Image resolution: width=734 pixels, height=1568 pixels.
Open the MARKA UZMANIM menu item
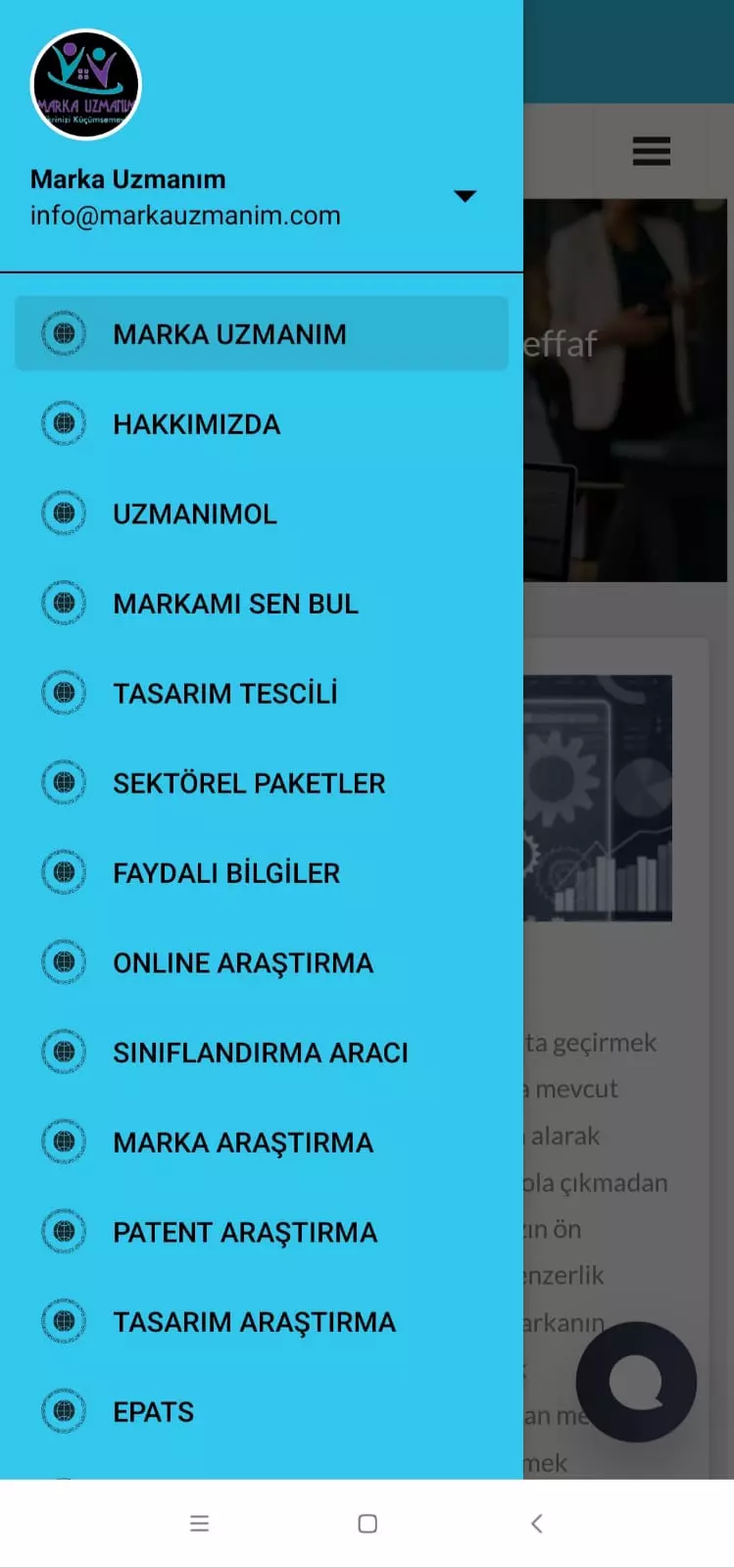[262, 334]
